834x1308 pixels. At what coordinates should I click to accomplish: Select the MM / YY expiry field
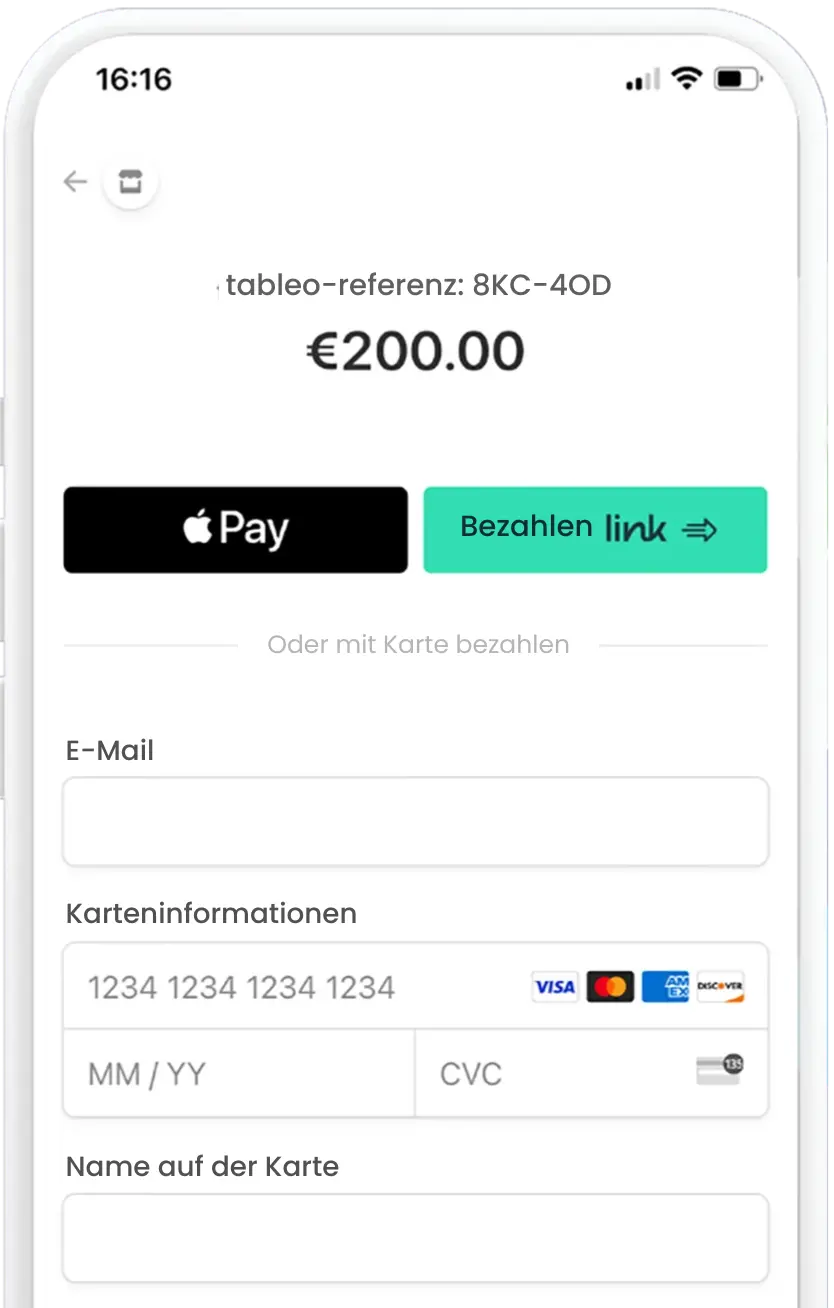point(238,1074)
